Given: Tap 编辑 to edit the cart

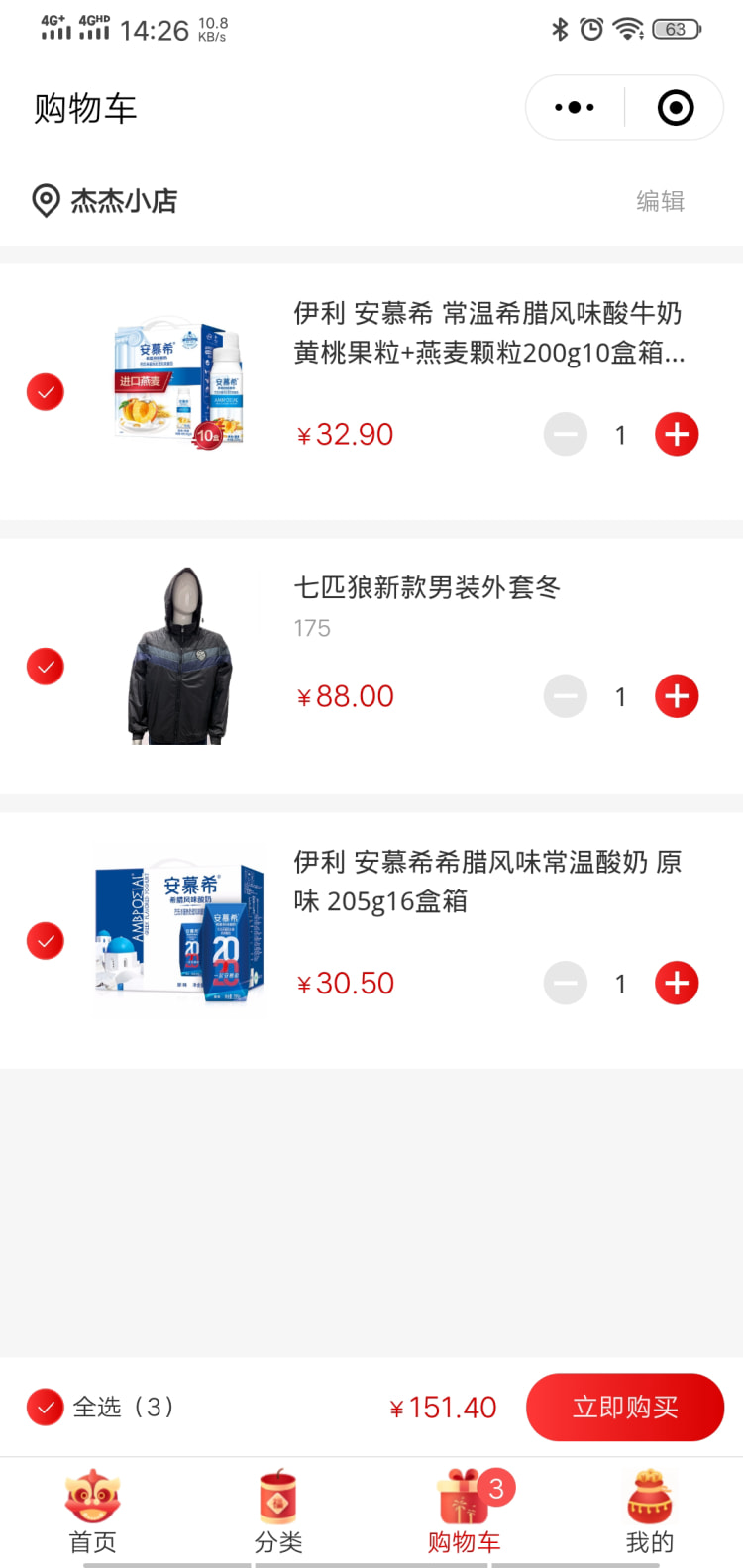Looking at the screenshot, I should click(660, 201).
